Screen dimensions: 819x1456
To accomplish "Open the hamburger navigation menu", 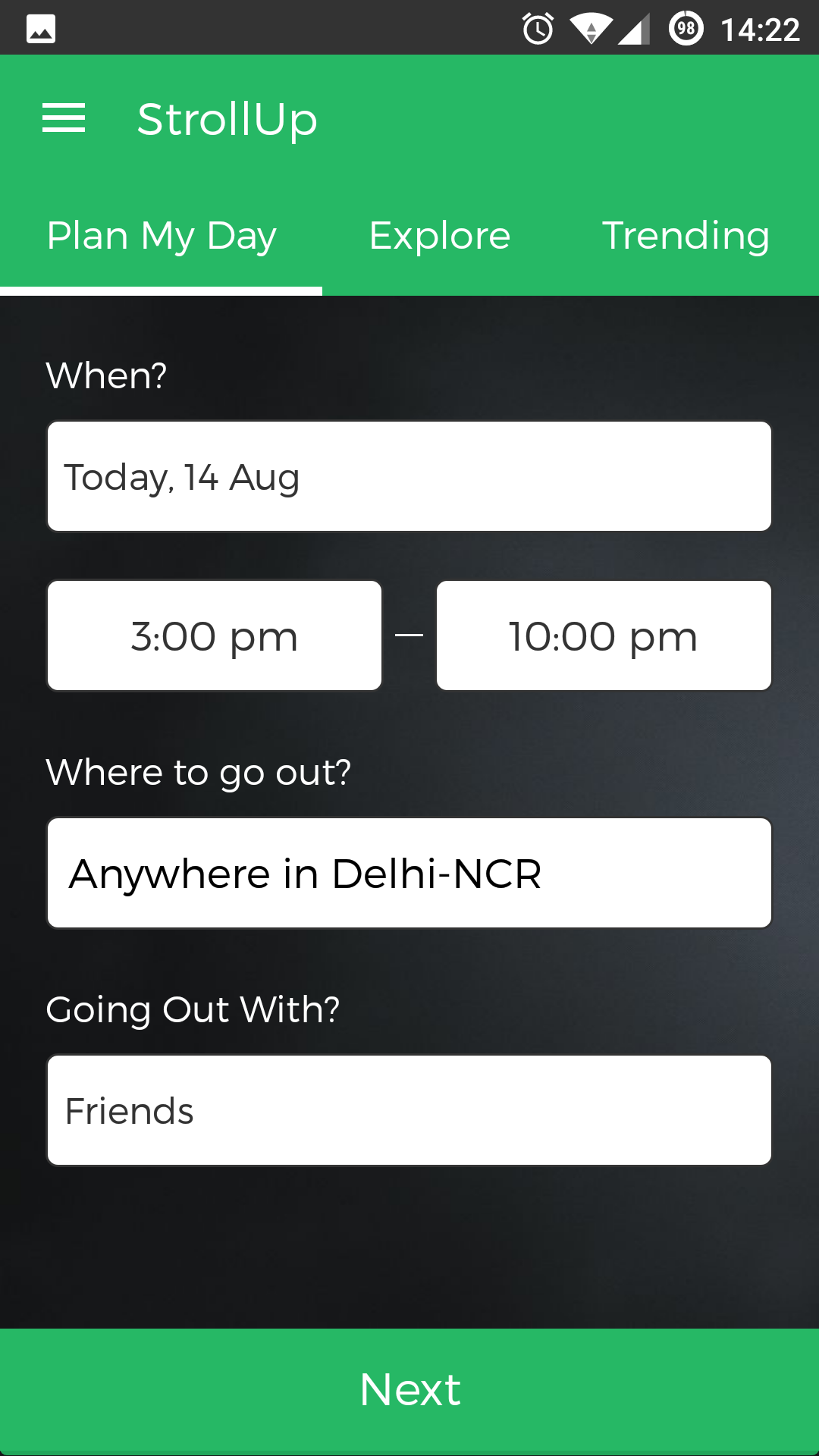I will [64, 118].
